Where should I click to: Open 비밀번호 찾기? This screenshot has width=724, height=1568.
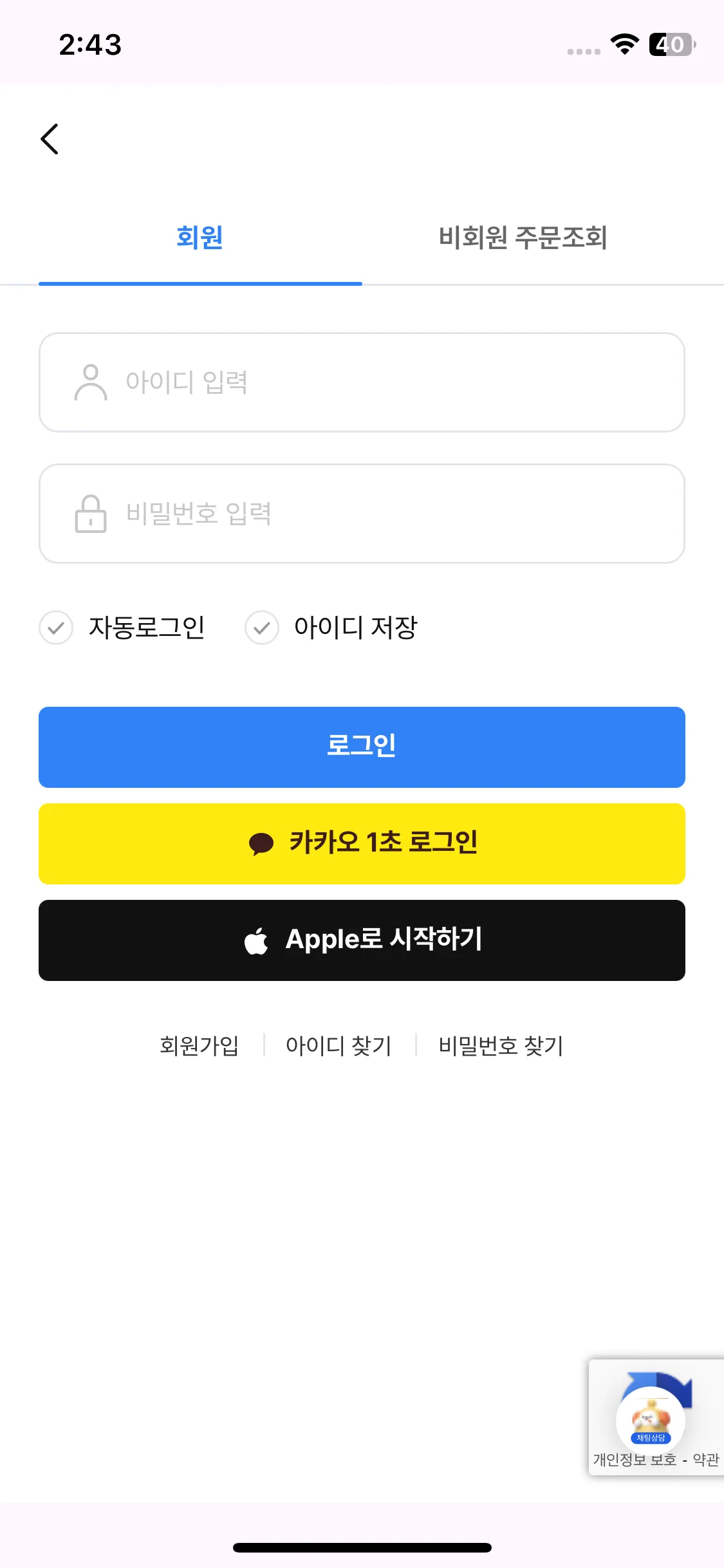(x=501, y=1045)
